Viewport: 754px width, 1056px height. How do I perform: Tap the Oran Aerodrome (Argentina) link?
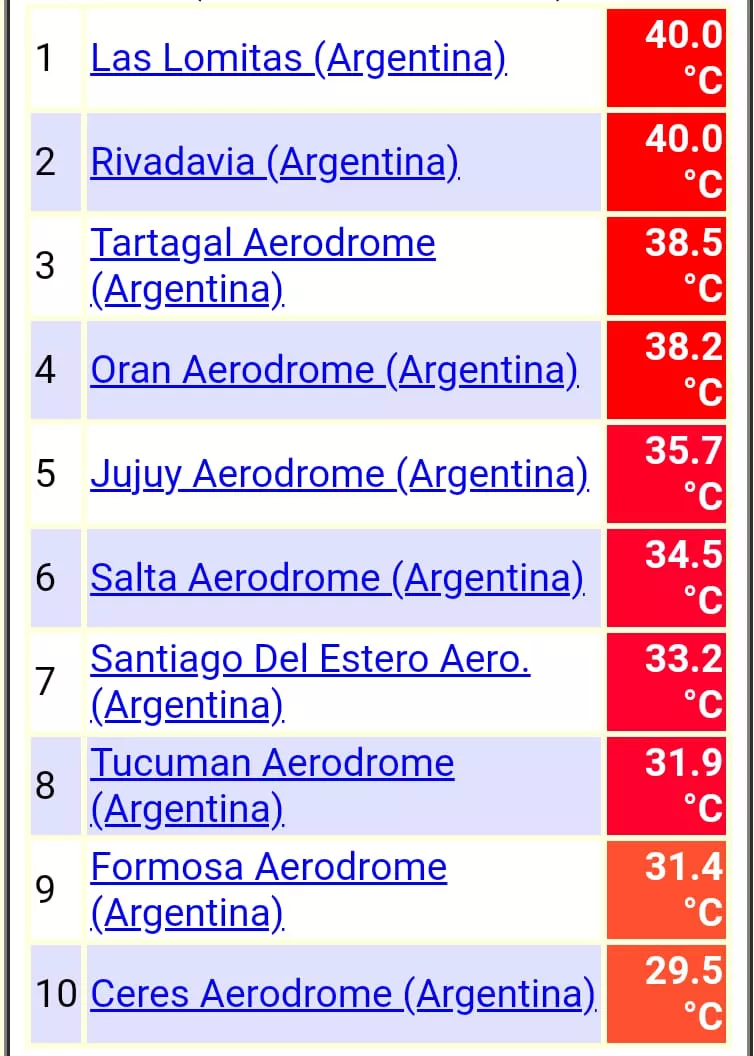334,370
